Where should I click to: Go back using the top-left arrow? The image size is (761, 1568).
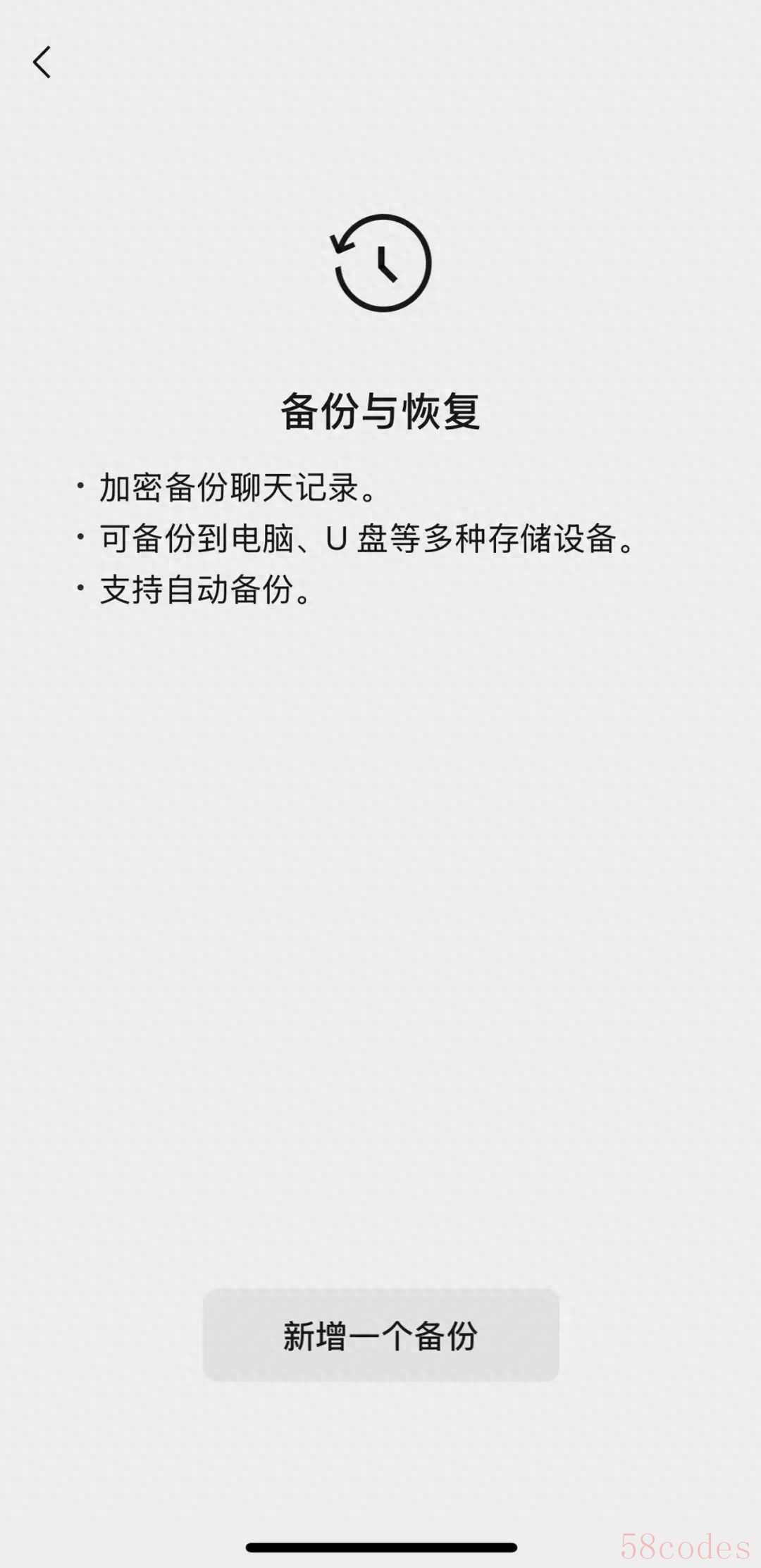[42, 62]
